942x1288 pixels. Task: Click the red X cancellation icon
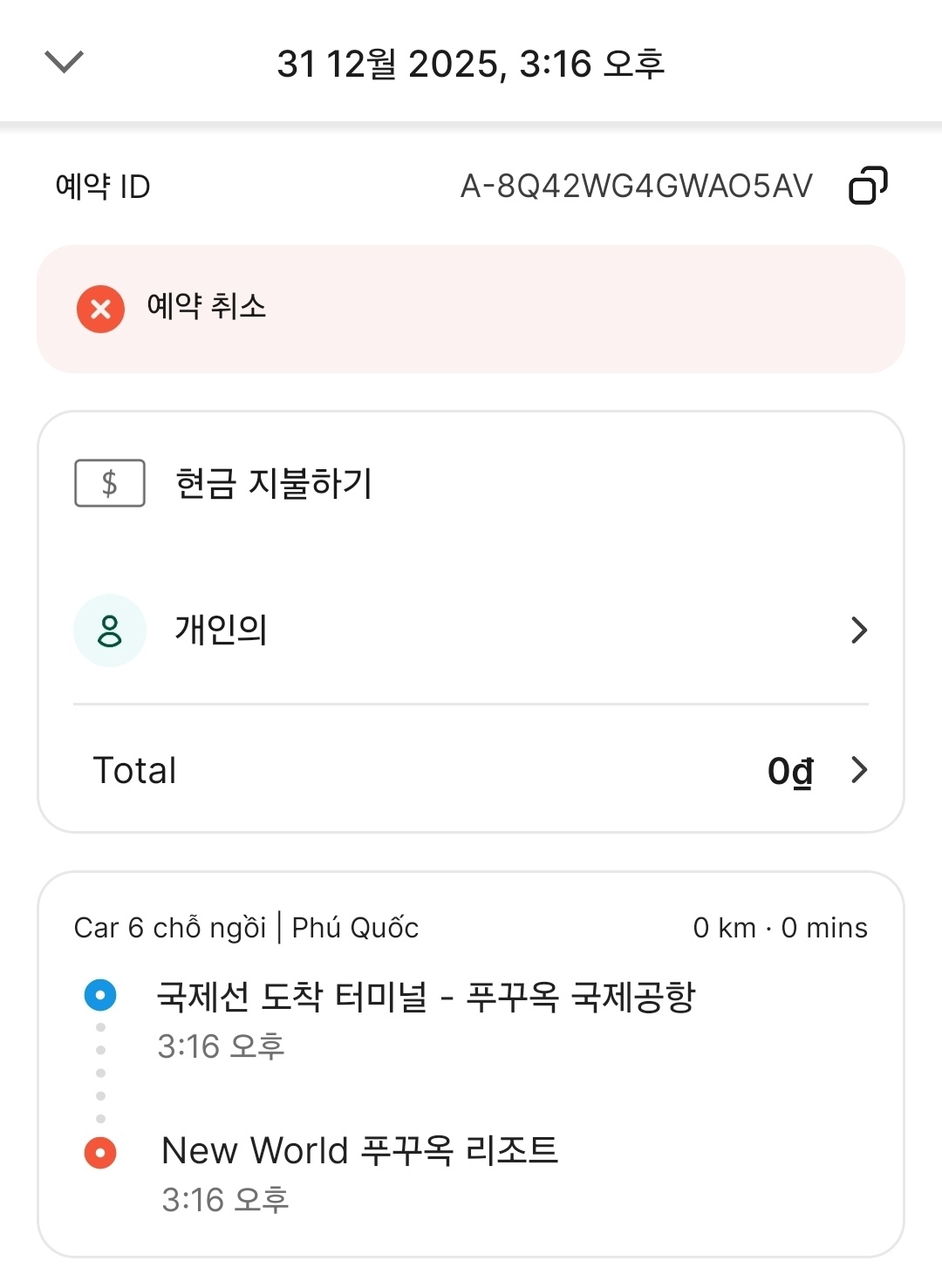[x=99, y=309]
